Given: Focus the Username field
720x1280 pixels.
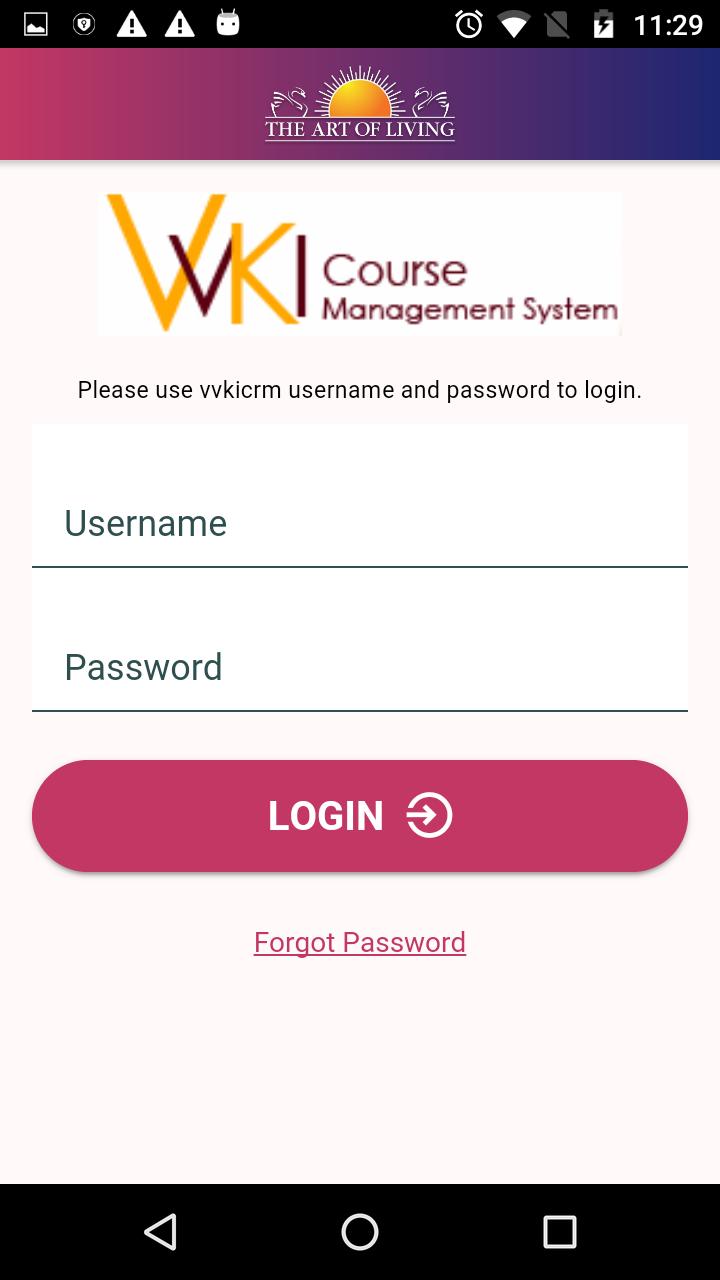Looking at the screenshot, I should pos(360,524).
